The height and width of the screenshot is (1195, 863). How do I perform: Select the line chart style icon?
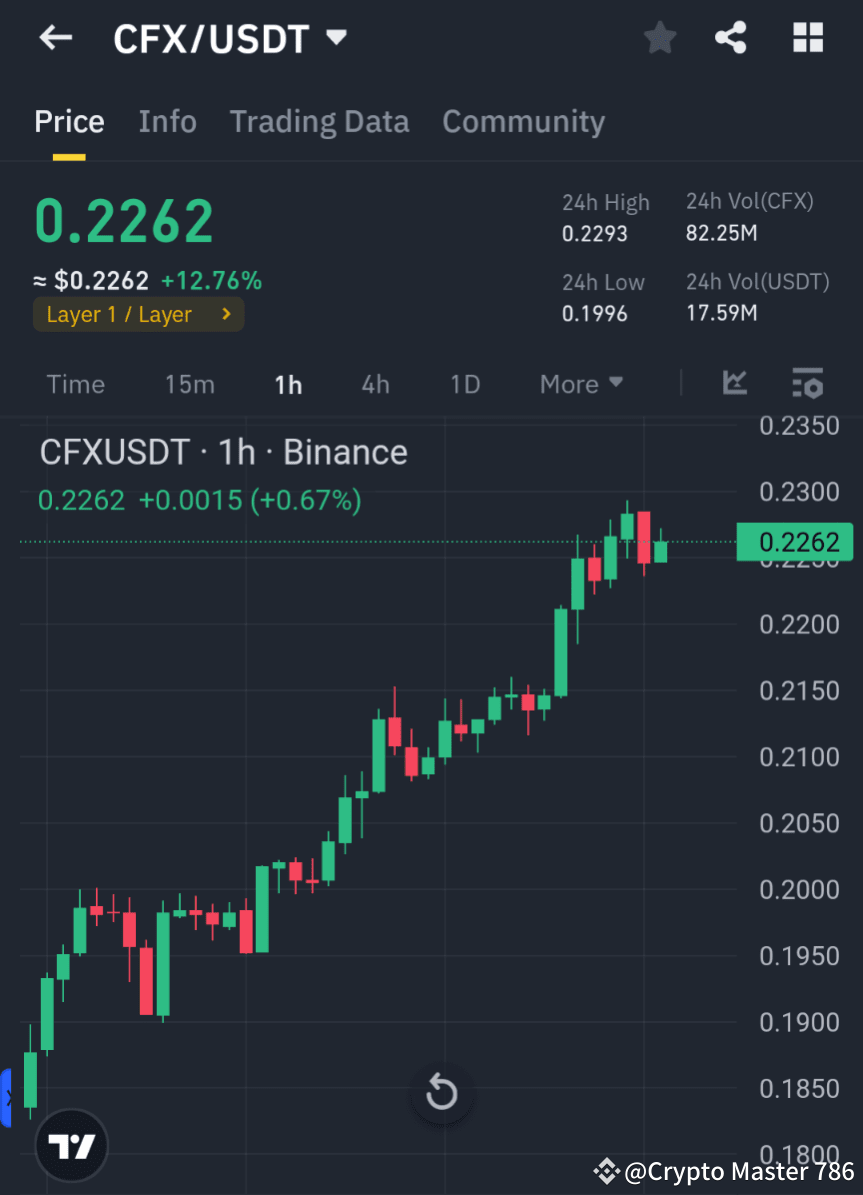(x=735, y=383)
